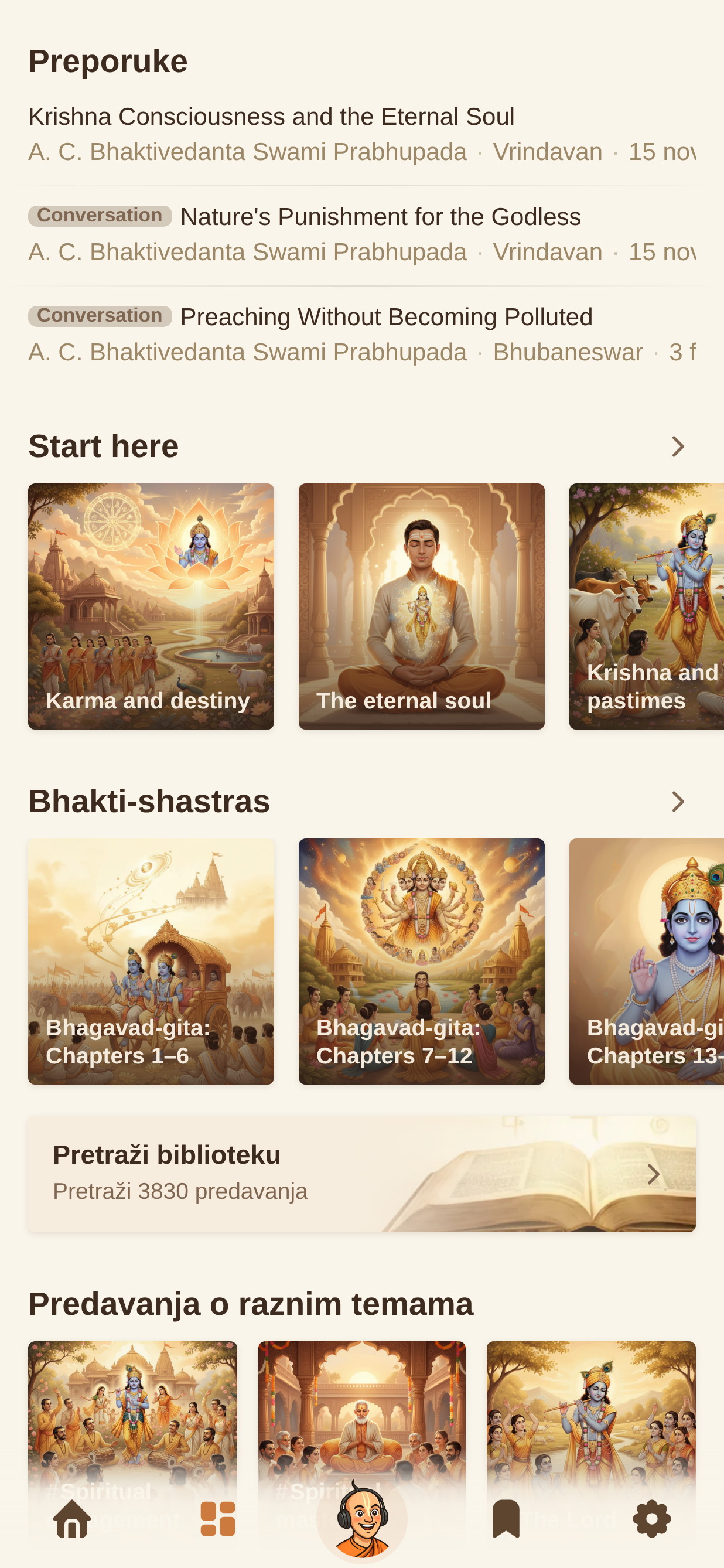
Task: Switch to the dashboard grid tab
Action: (x=217, y=1519)
